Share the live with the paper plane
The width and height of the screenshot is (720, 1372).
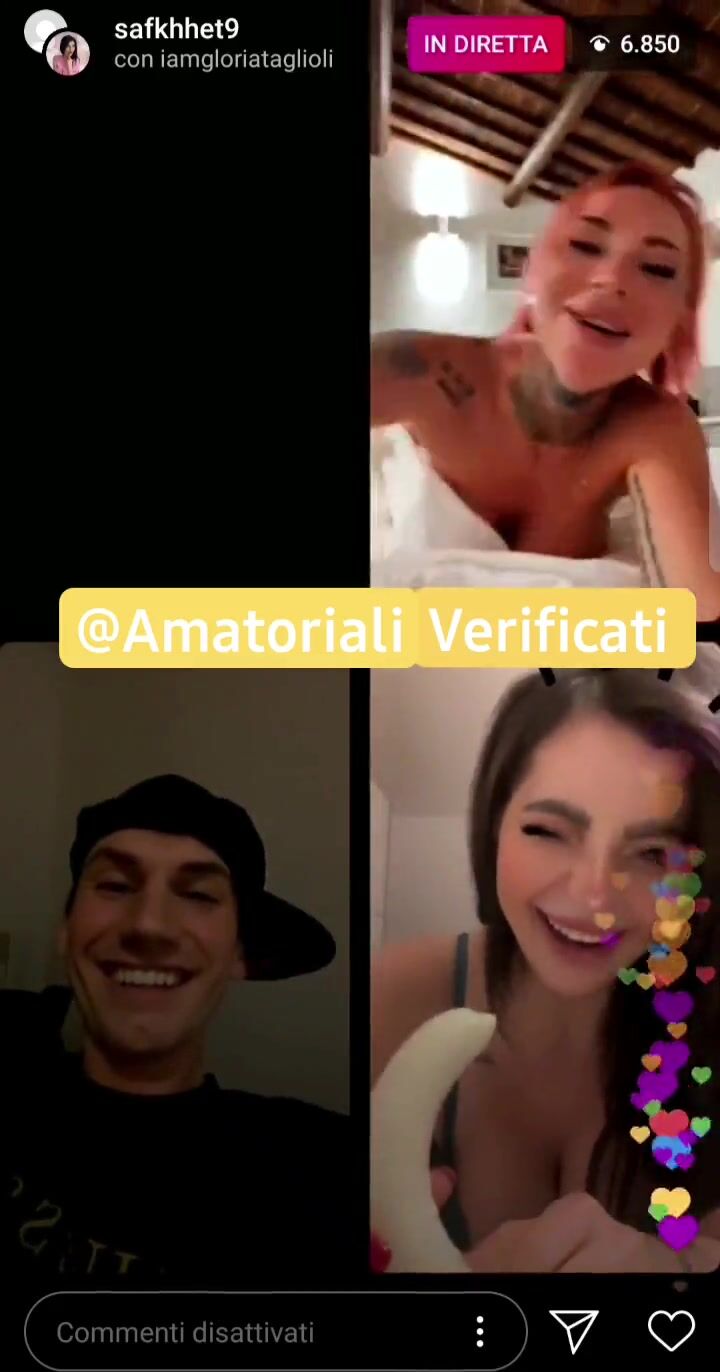(x=575, y=1331)
